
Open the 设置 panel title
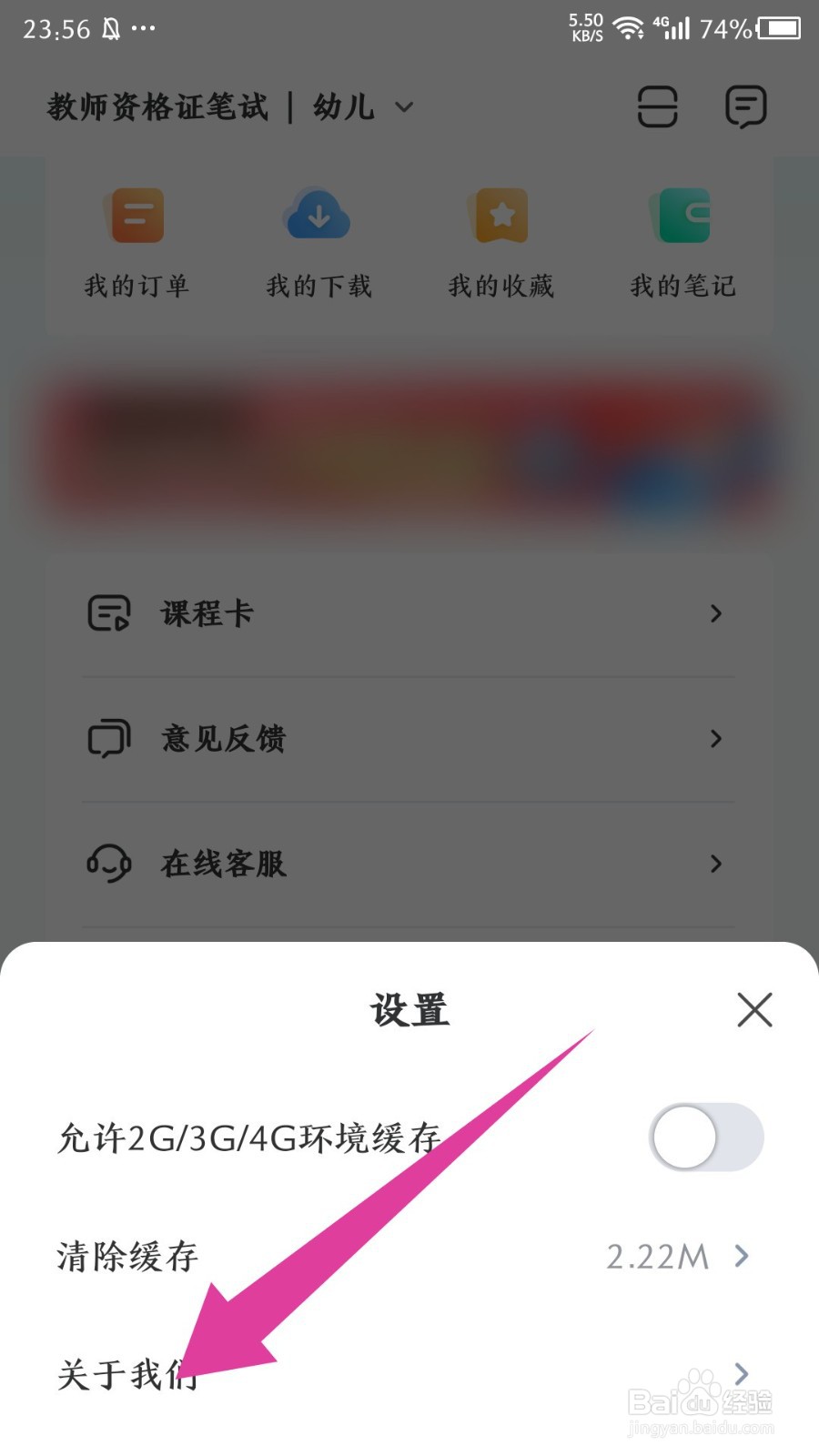pos(409,1008)
